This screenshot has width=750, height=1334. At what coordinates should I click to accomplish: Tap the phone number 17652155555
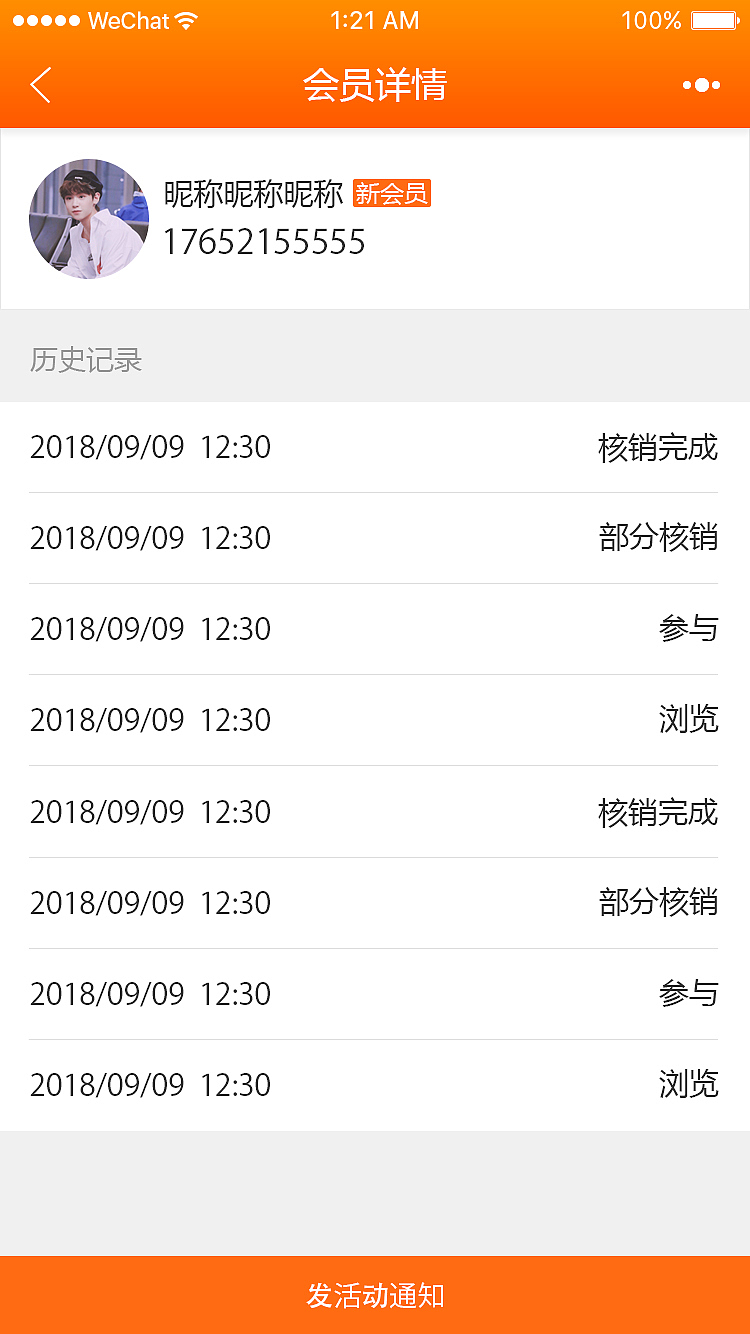265,242
